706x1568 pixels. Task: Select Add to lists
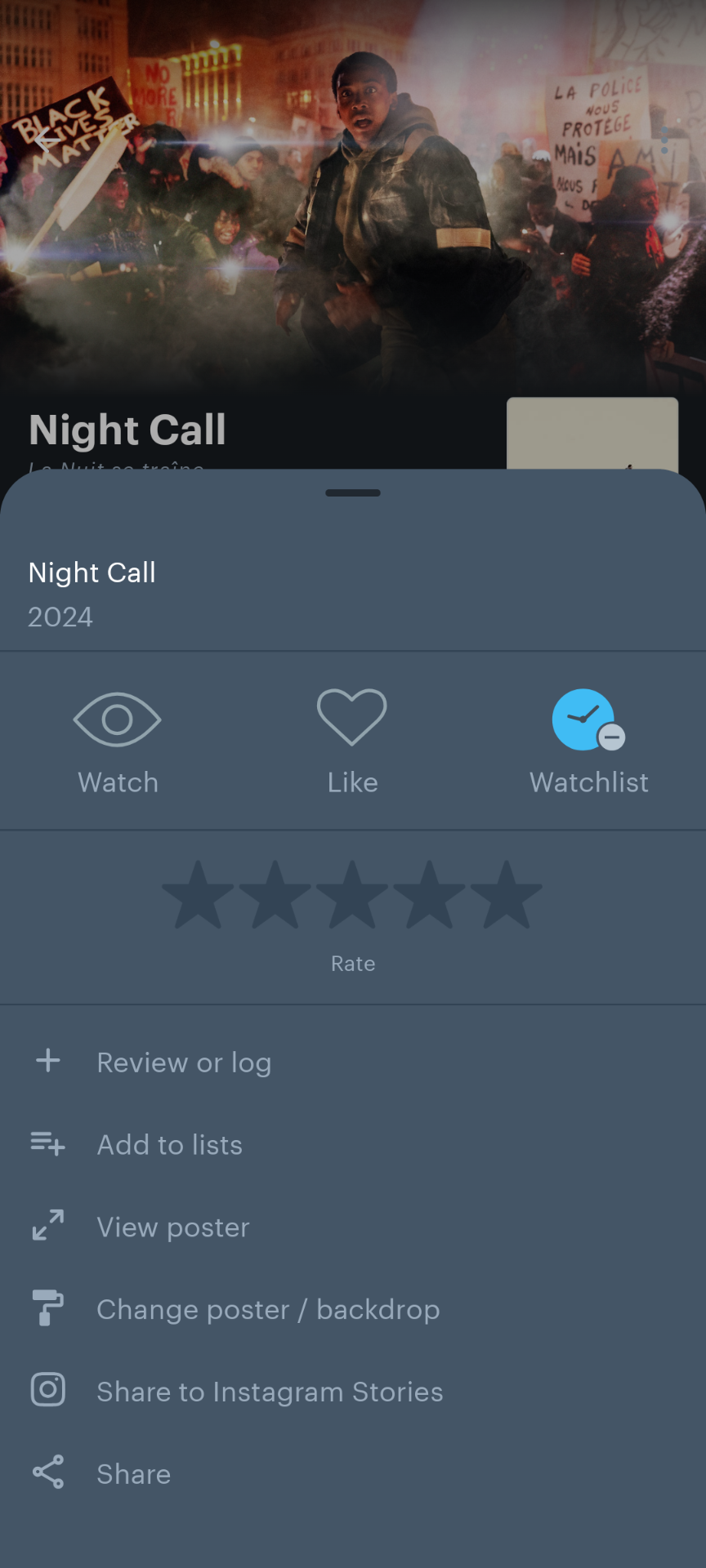tap(169, 1145)
